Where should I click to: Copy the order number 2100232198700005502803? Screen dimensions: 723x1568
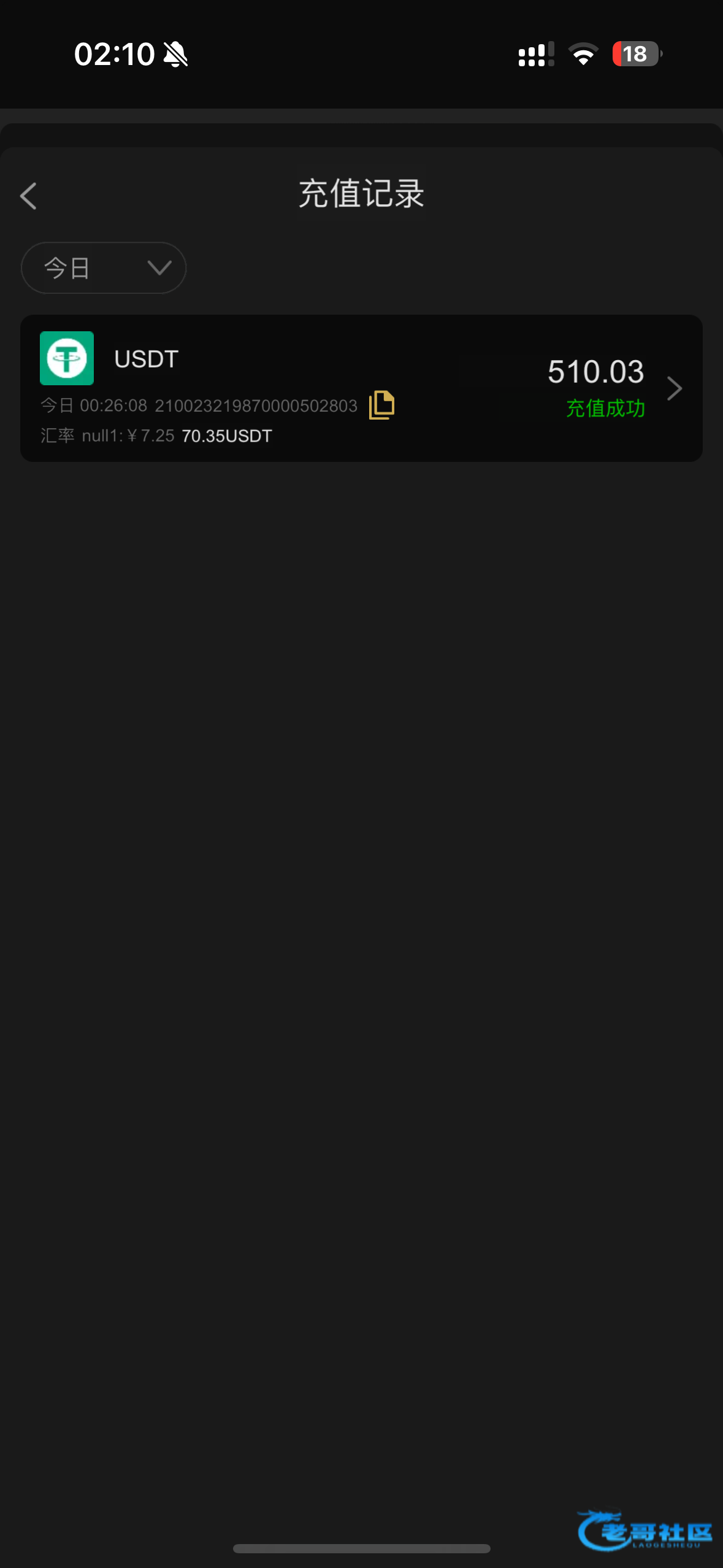point(381,405)
